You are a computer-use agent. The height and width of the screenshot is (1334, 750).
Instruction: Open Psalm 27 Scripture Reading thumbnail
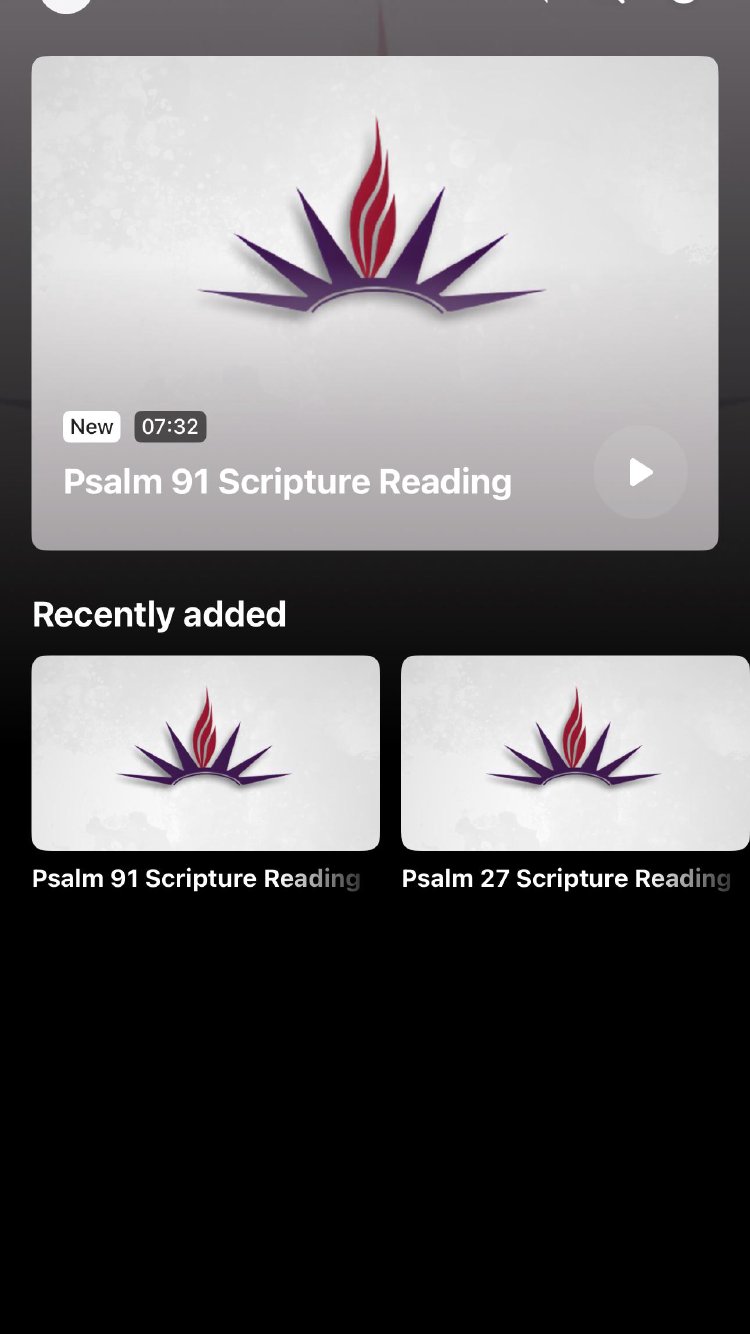point(574,753)
